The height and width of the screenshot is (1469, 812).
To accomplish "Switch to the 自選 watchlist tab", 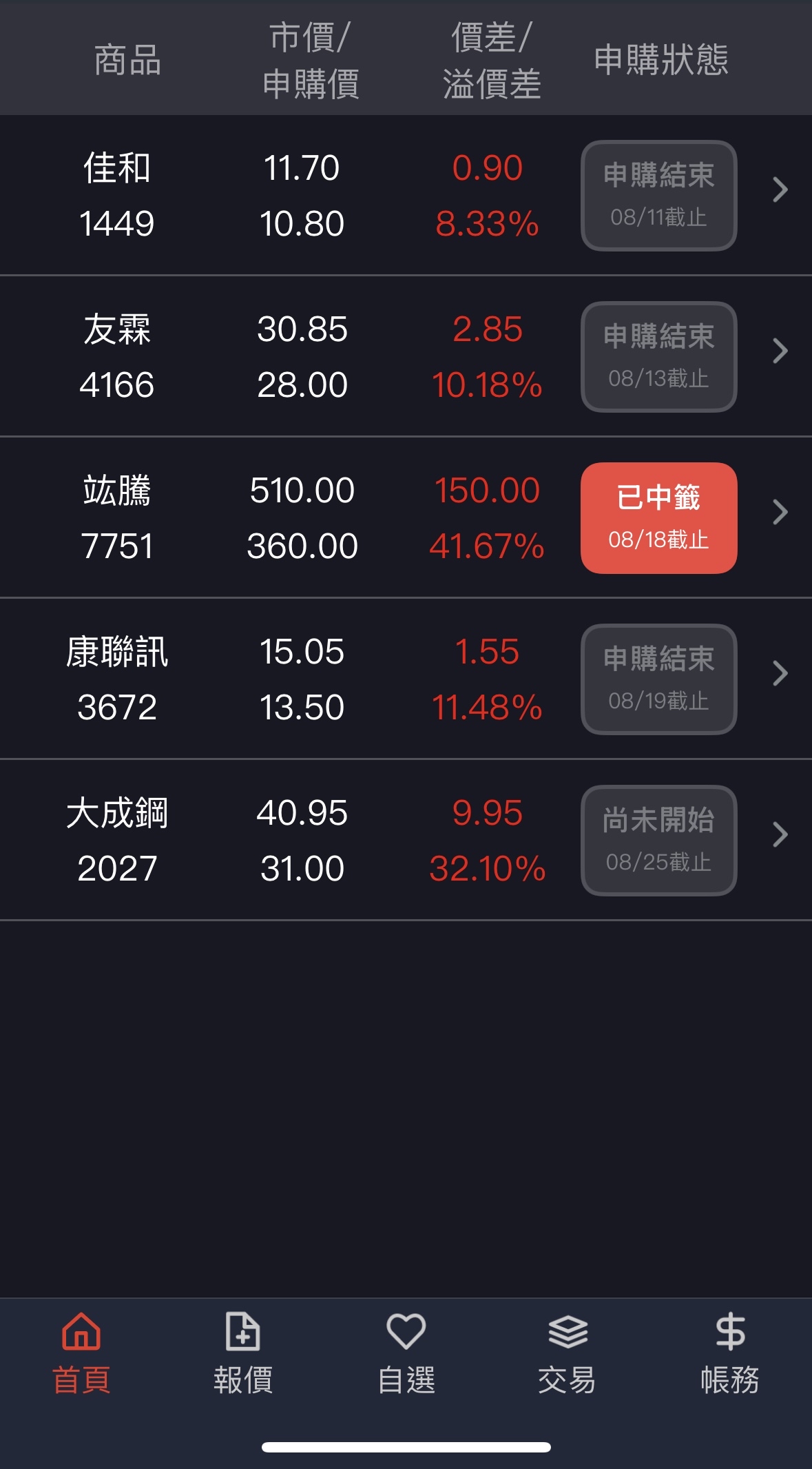I will point(406,1353).
